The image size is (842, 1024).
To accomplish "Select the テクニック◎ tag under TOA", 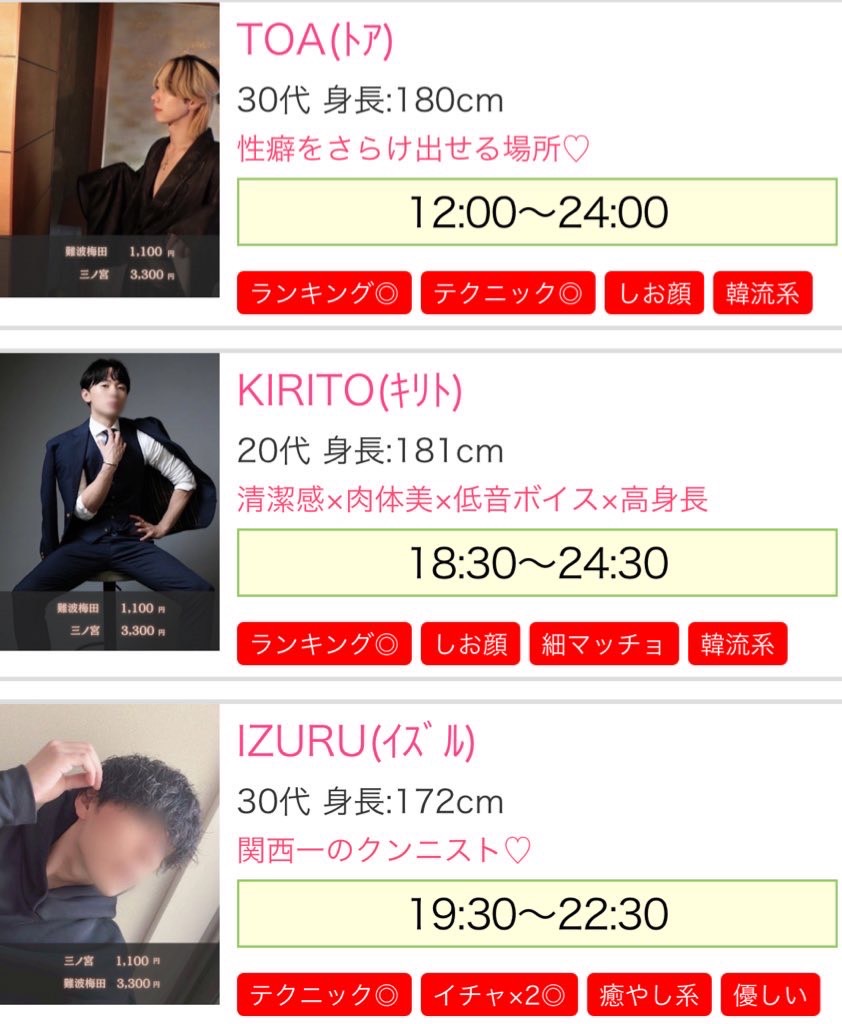I will [x=508, y=293].
